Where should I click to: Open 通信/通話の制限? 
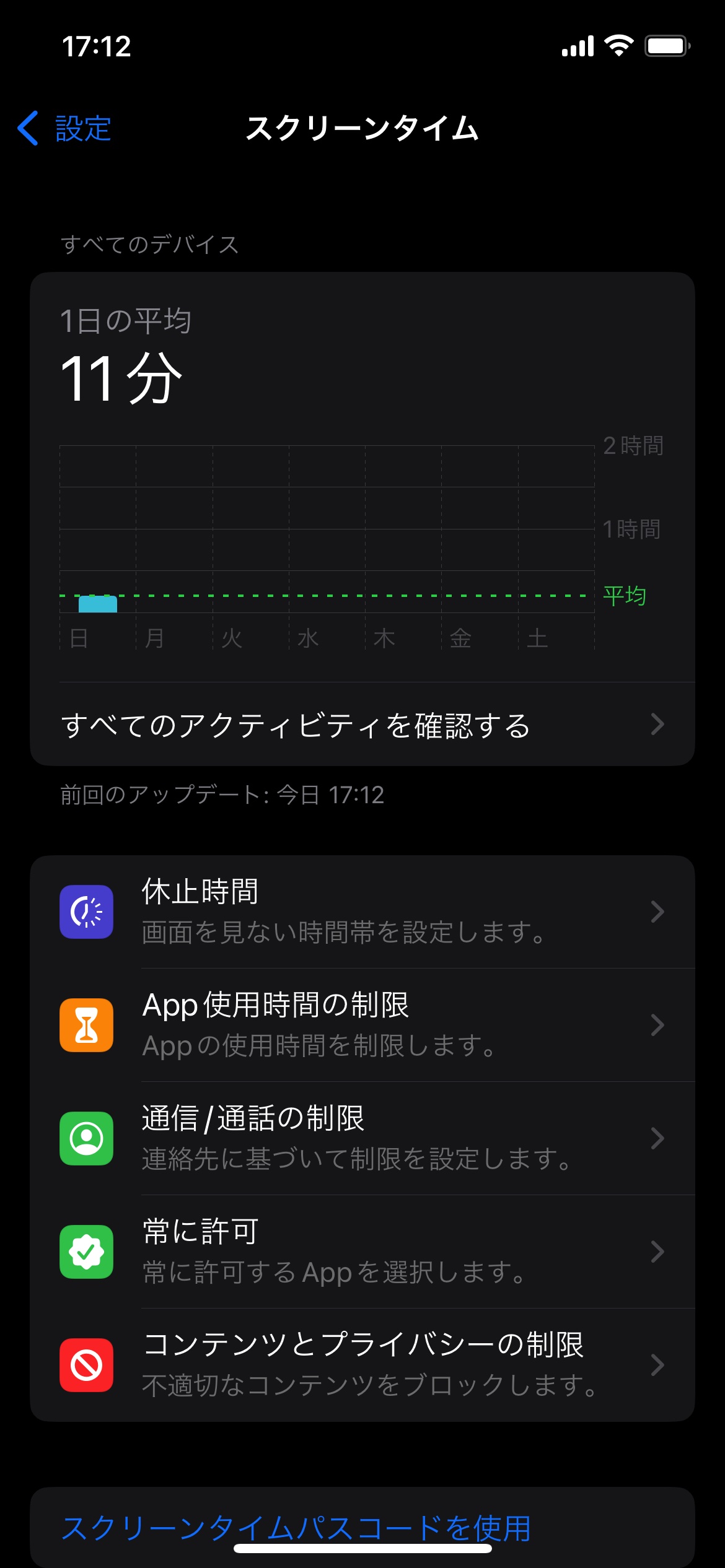pos(362,1139)
